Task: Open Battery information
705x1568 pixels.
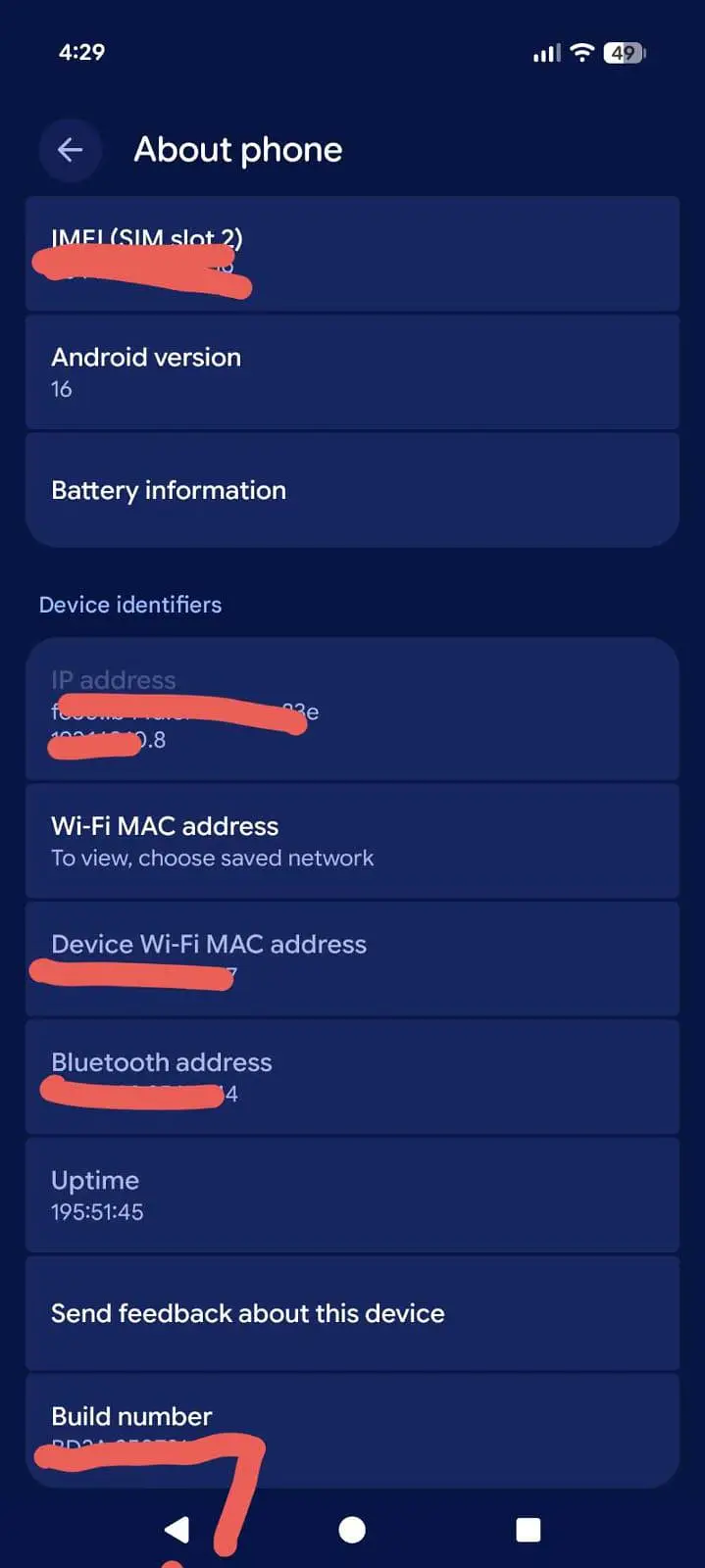Action: (353, 490)
